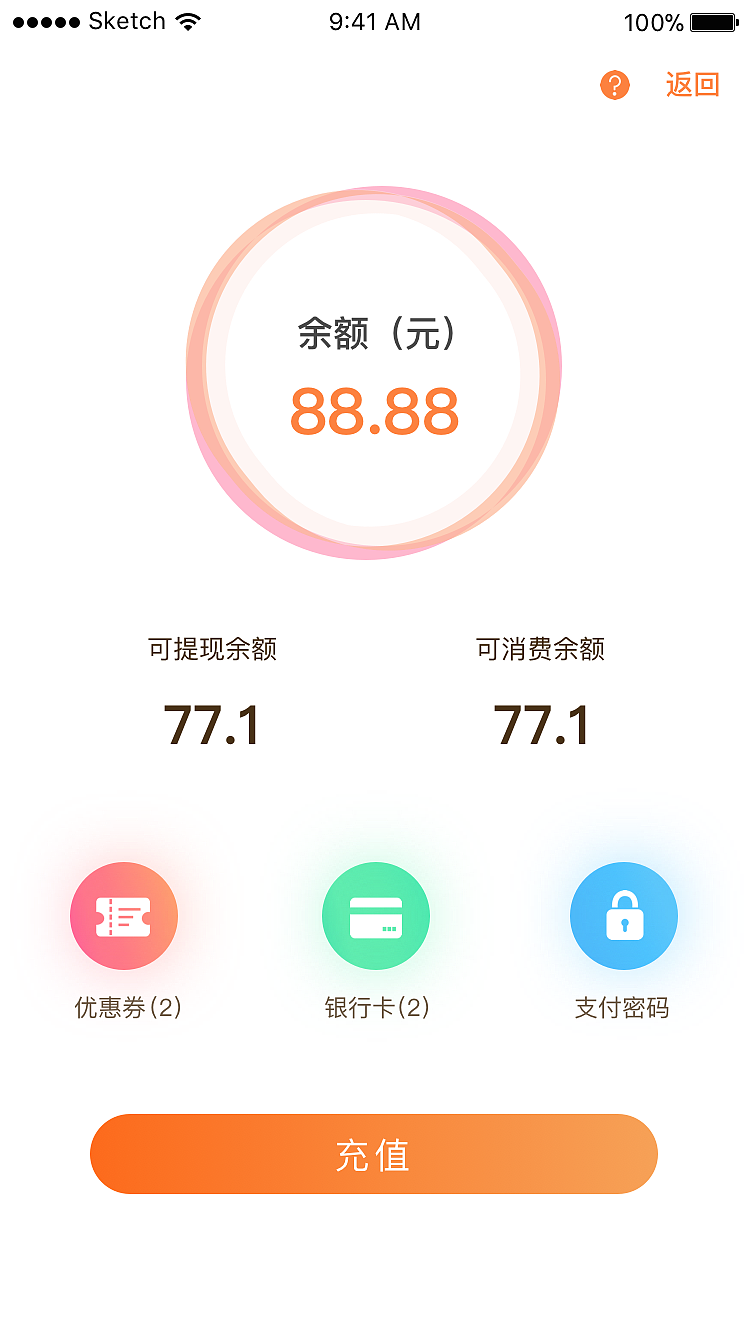Click the orange help question mark icon
Viewport: 750px width, 1334px height.
tap(615, 86)
